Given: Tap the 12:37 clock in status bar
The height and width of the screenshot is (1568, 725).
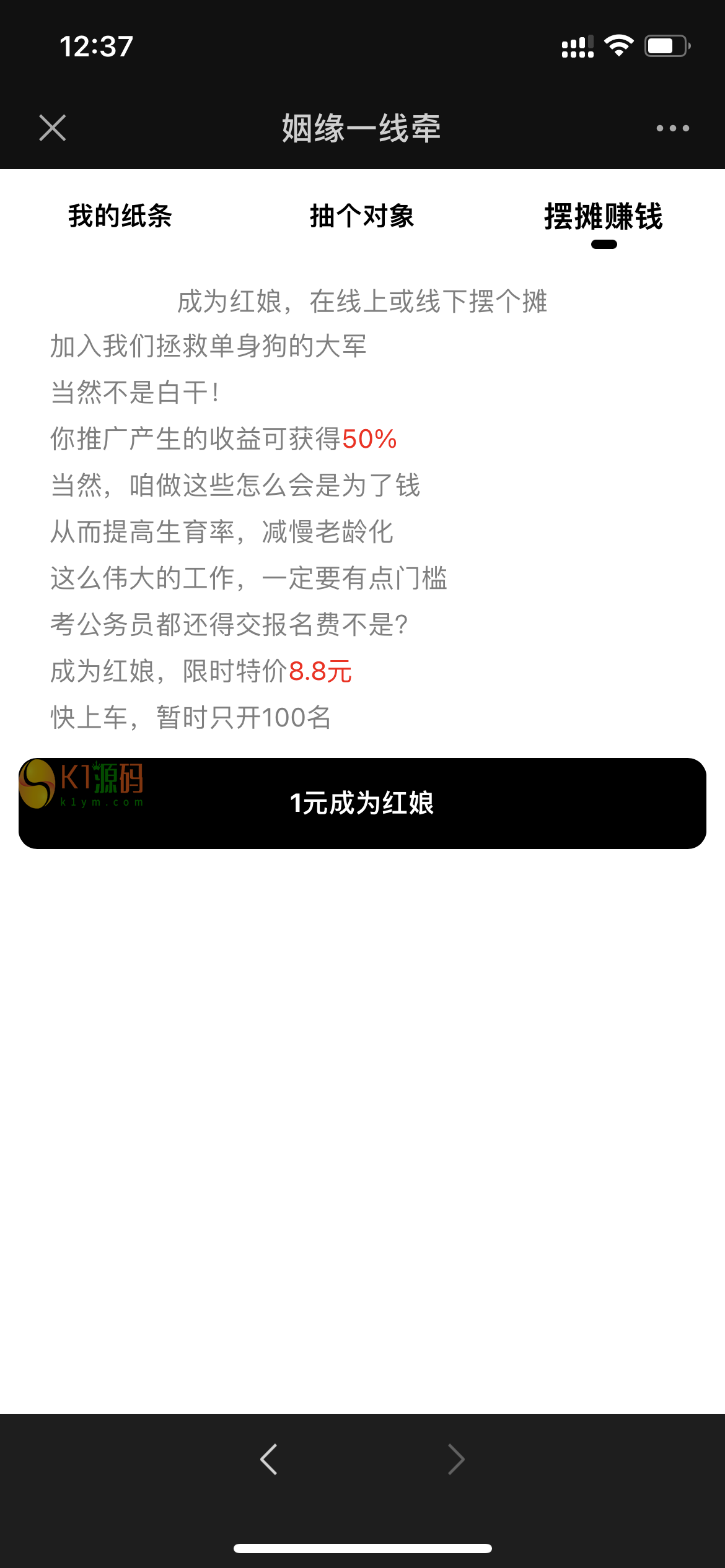Looking at the screenshot, I should point(96,46).
